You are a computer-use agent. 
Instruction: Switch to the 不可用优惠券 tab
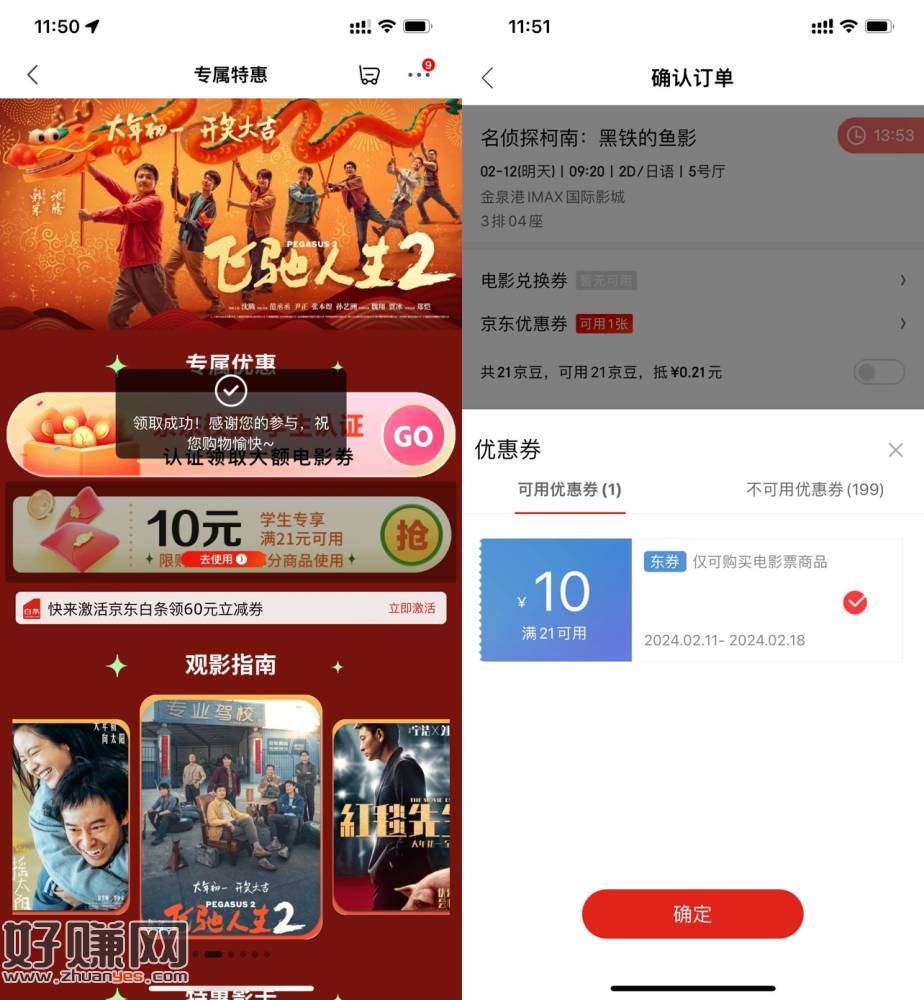(x=814, y=490)
